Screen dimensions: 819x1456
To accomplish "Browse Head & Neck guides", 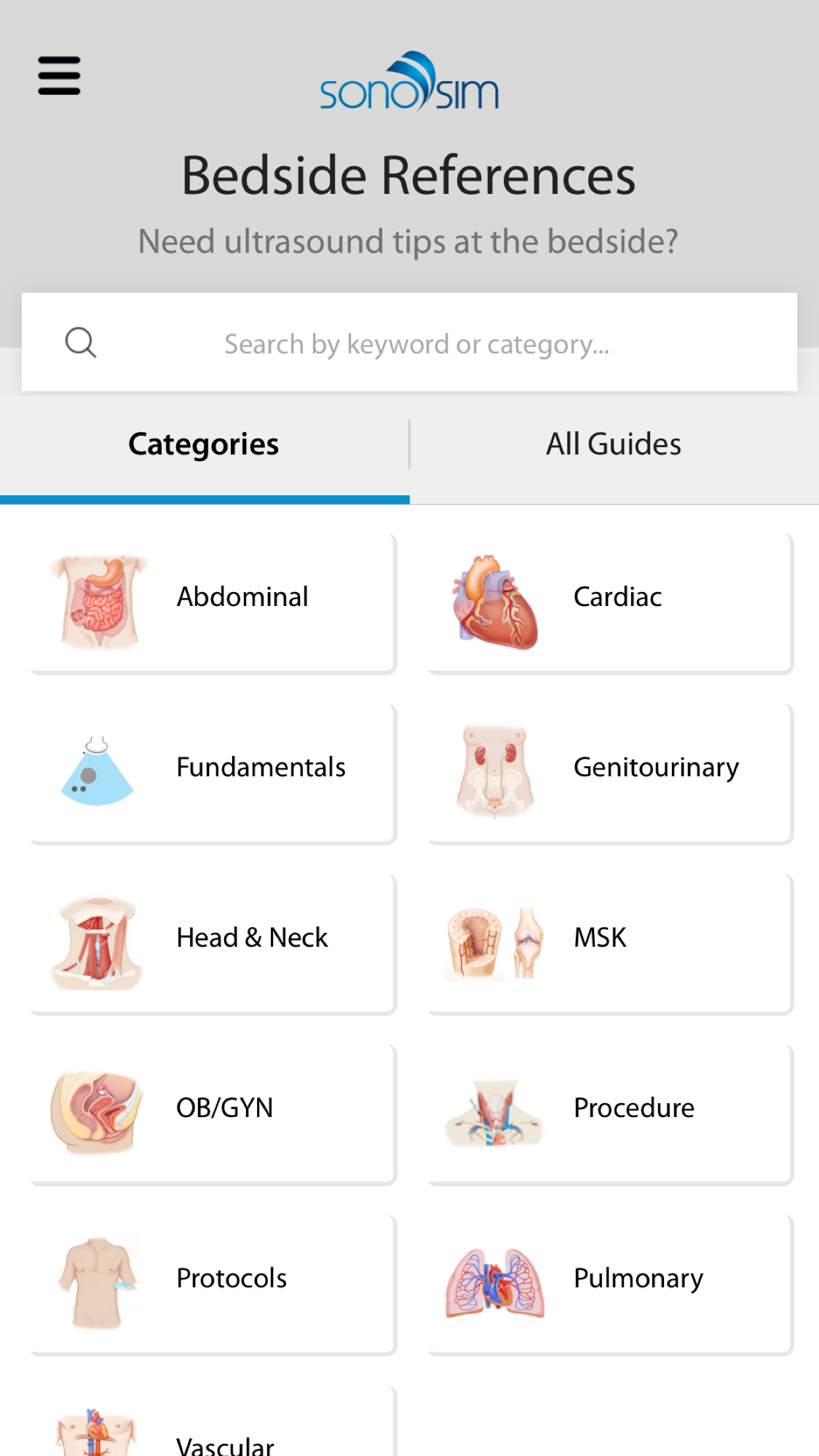I will 212,944.
